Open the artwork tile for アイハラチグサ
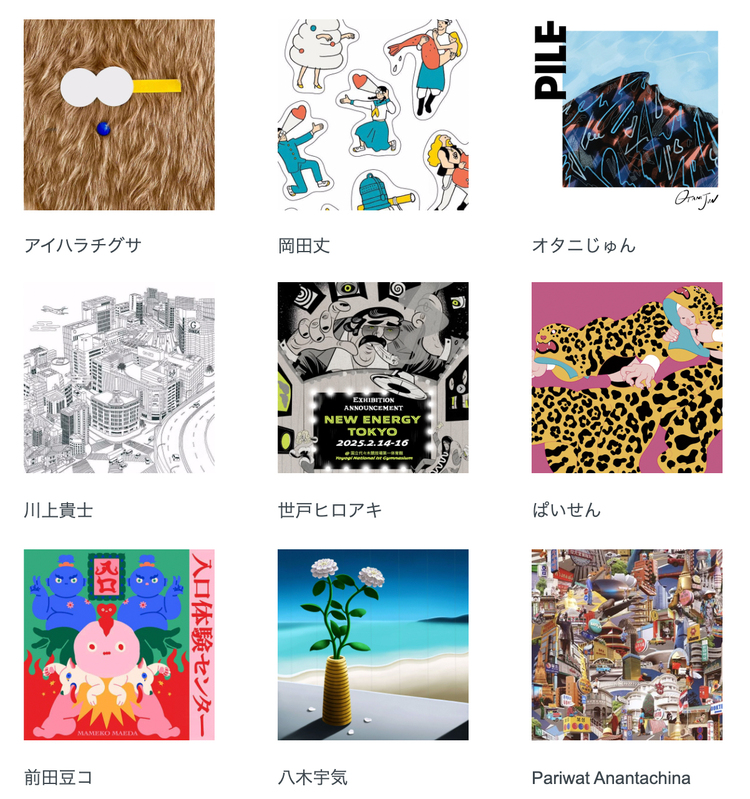Image resolution: width=750 pixels, height=799 pixels. click(x=119, y=114)
